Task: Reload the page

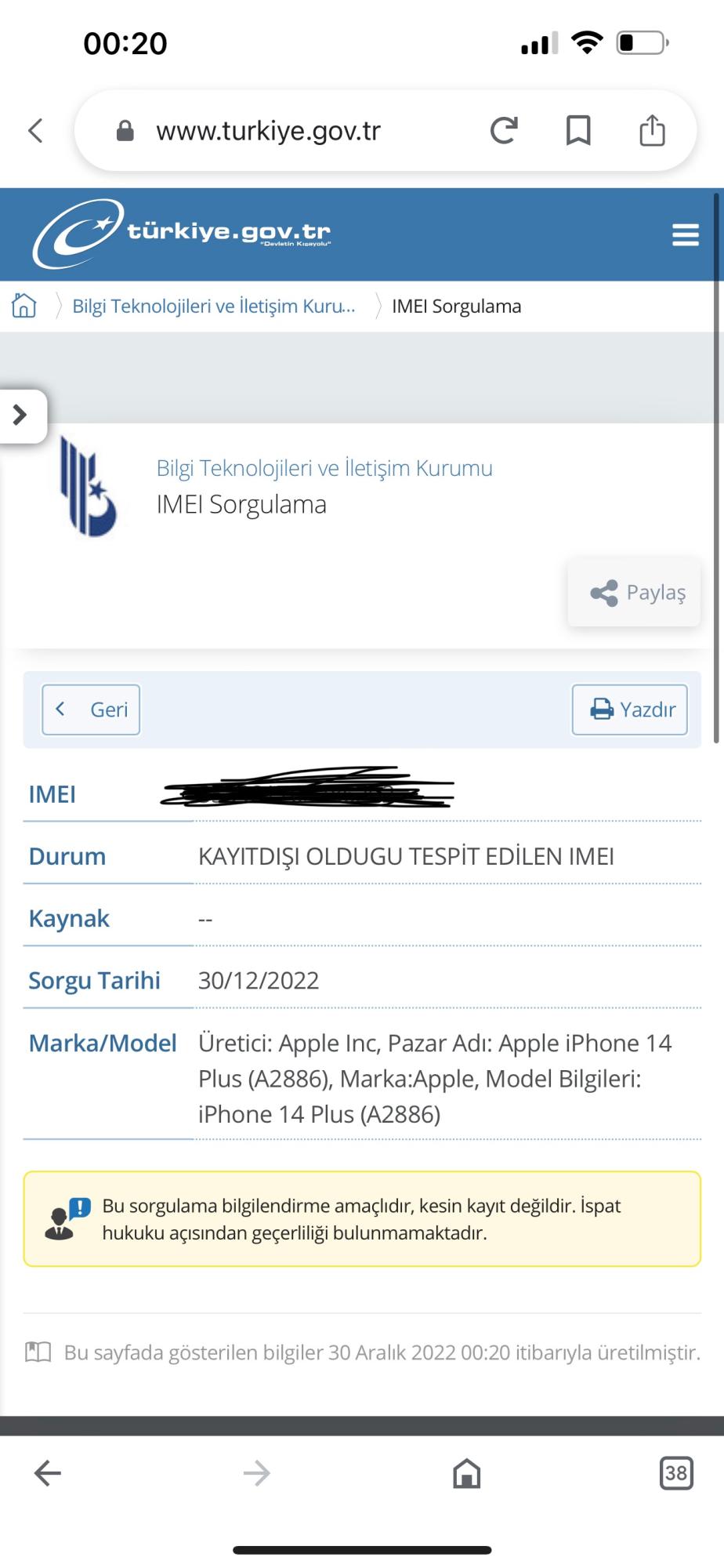Action: click(x=504, y=130)
